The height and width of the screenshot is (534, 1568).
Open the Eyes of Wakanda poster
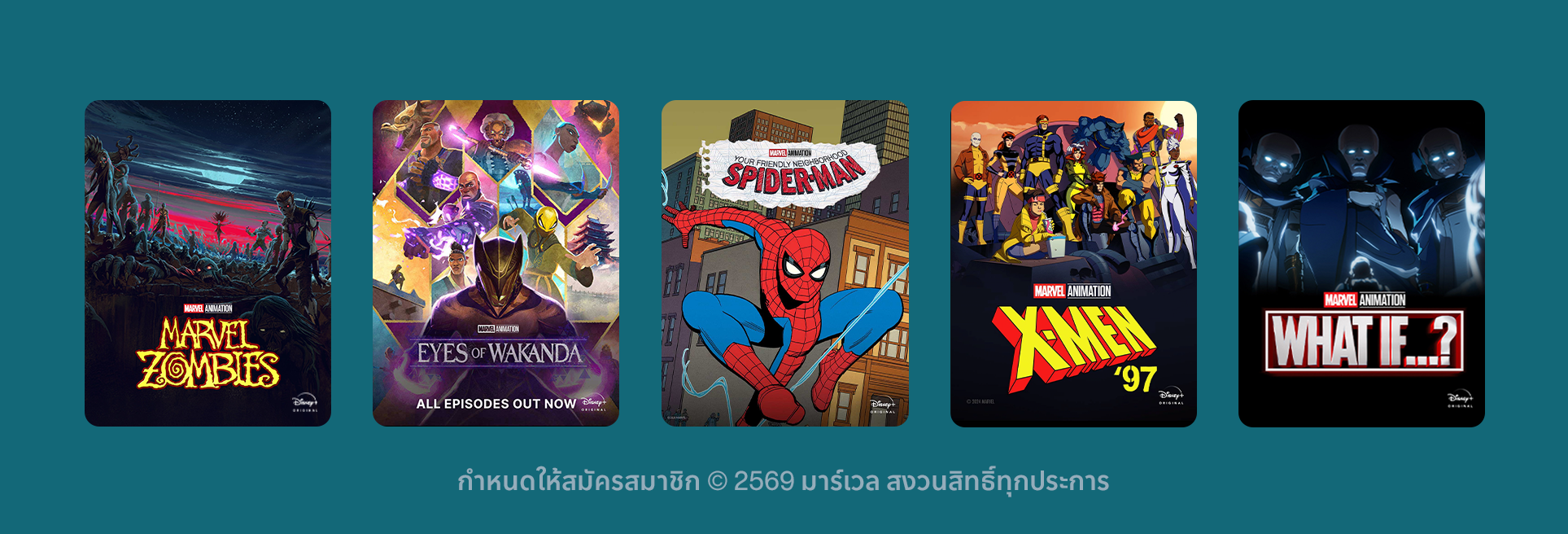496,263
